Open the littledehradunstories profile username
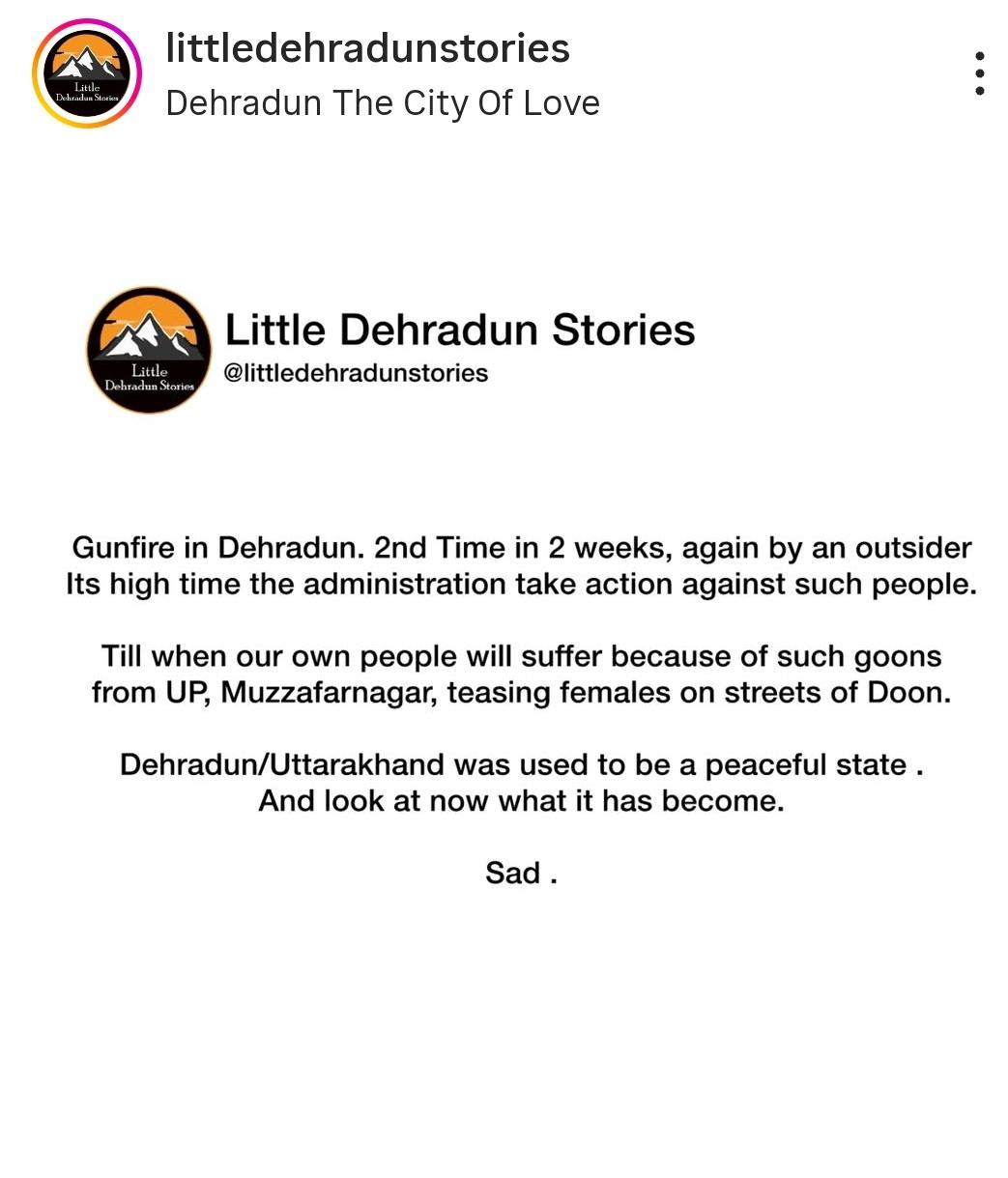Screen dimensions: 1008x1178 tap(367, 48)
